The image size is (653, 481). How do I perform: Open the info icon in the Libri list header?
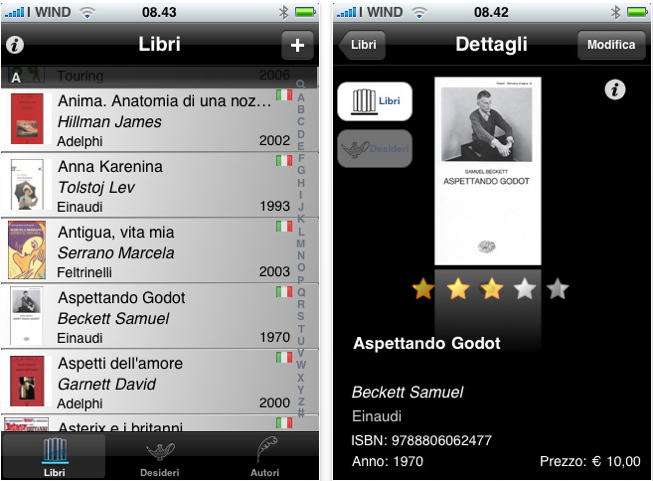tap(15, 45)
